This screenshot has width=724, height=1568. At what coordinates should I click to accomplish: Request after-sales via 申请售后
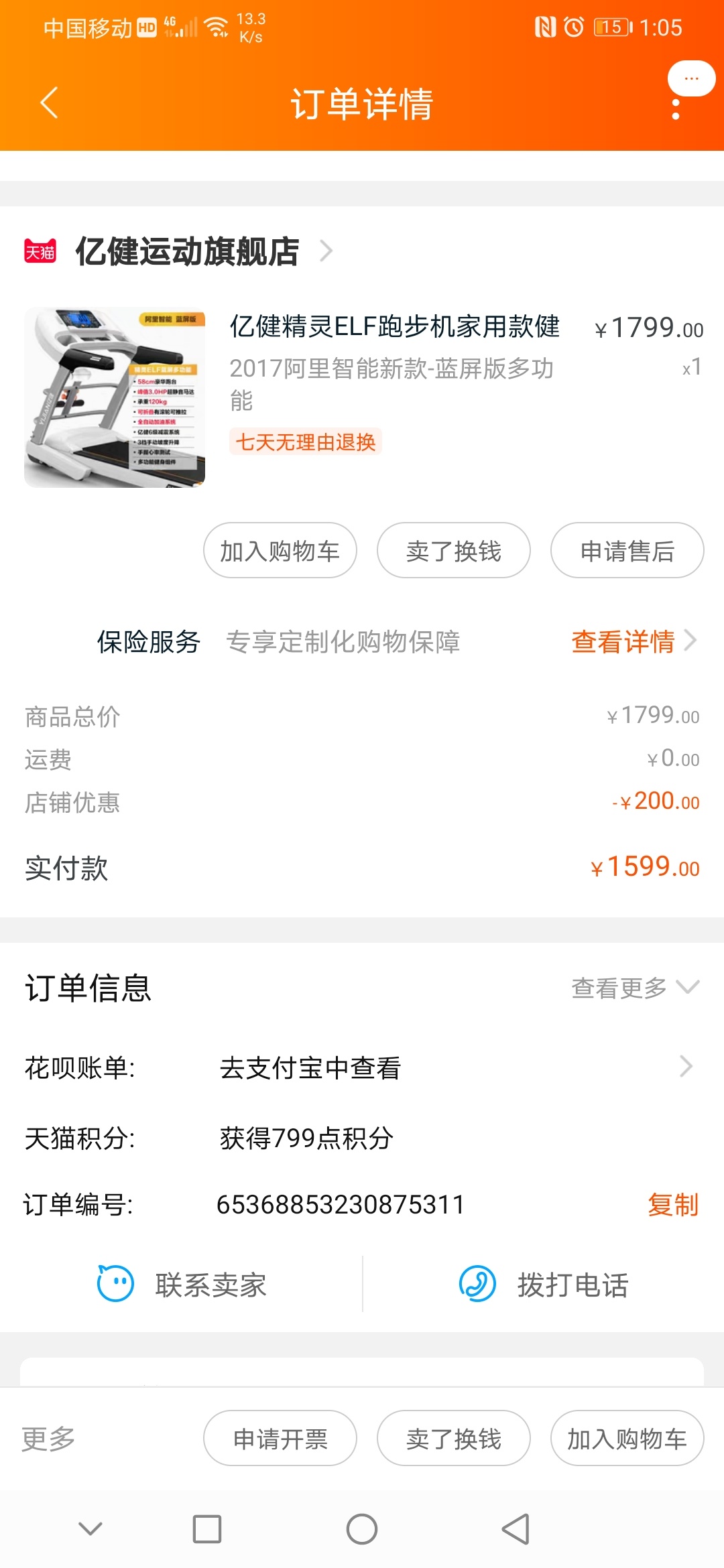click(x=627, y=551)
